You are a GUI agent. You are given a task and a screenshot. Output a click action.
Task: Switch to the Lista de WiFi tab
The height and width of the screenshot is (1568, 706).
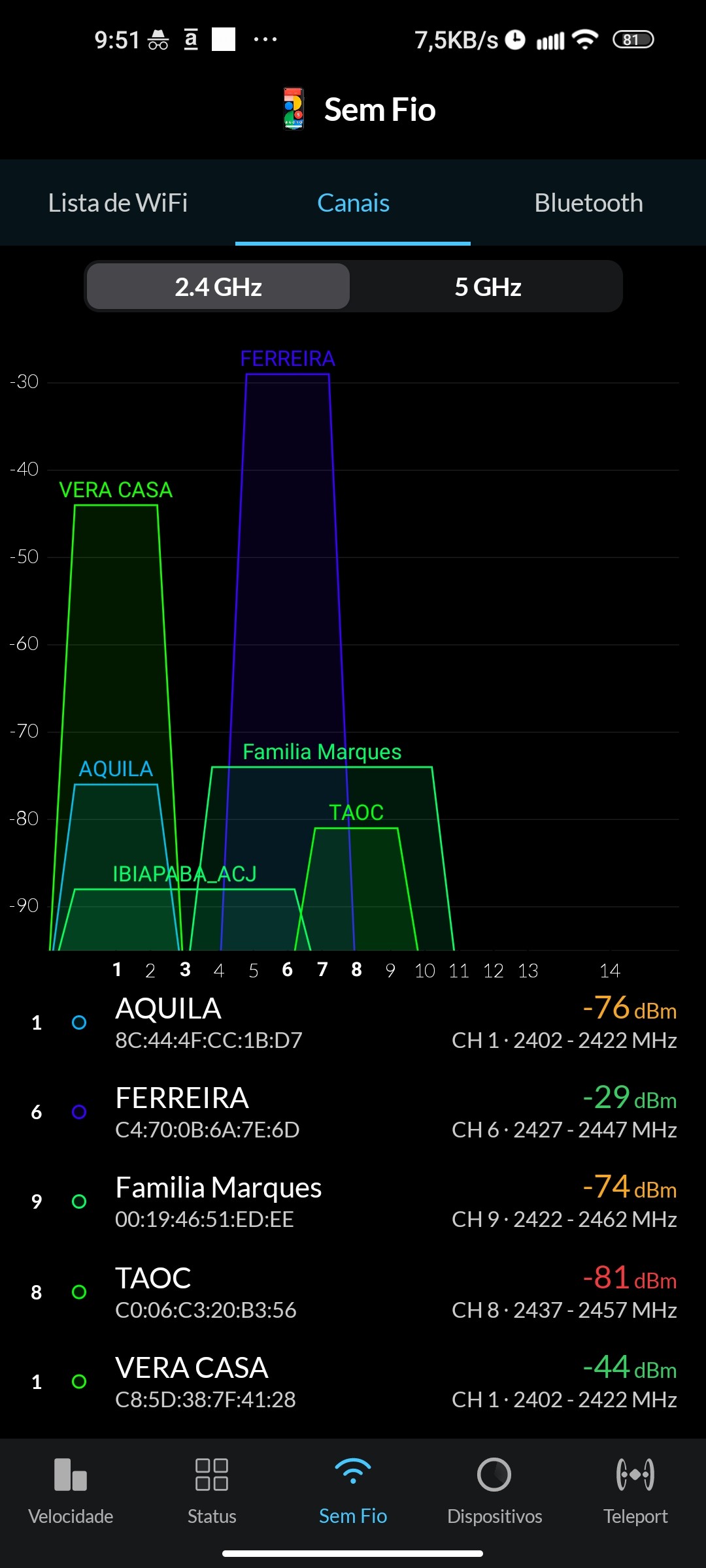coord(118,203)
